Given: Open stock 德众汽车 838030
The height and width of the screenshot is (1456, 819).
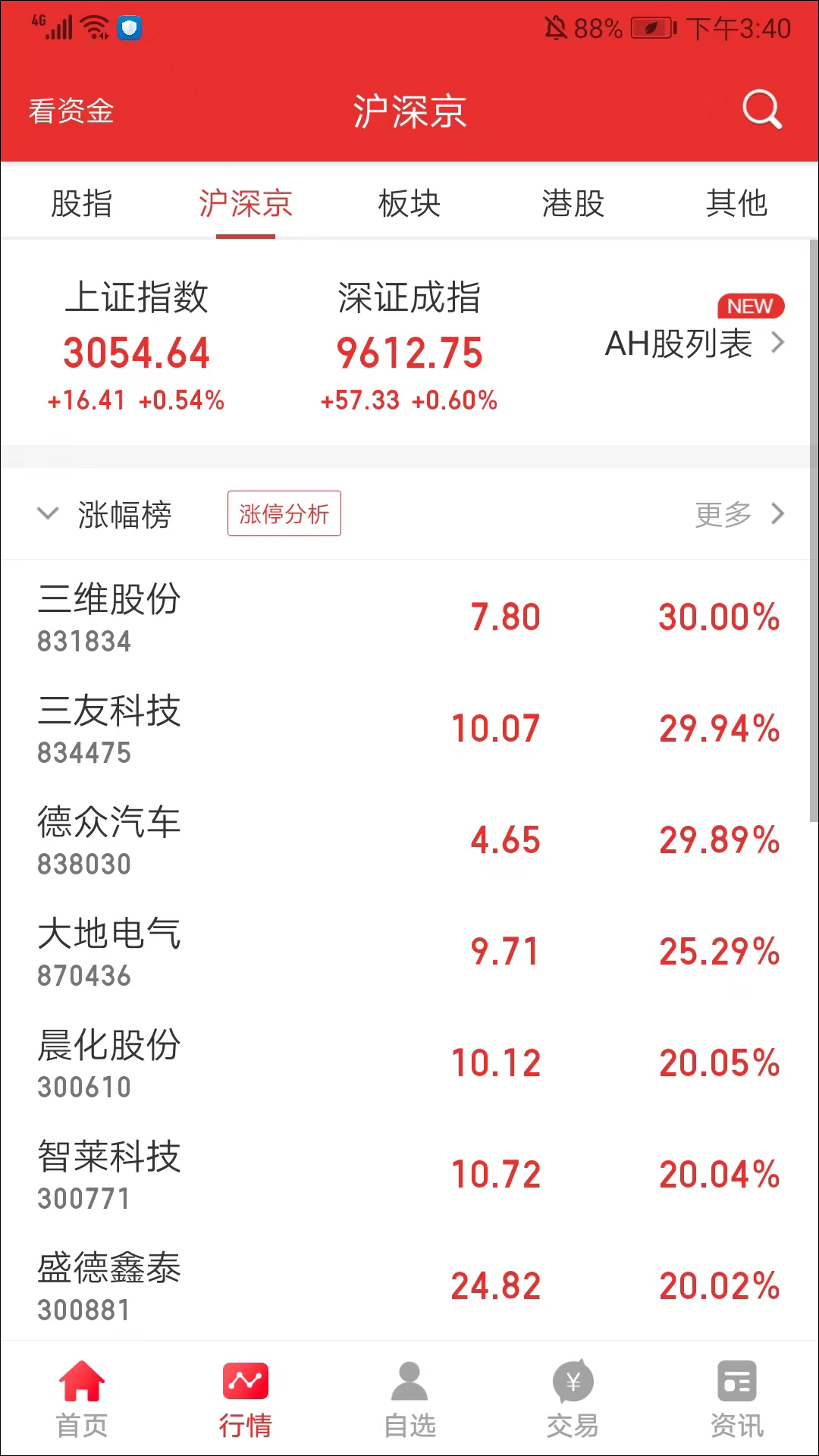Looking at the screenshot, I should click(x=409, y=840).
